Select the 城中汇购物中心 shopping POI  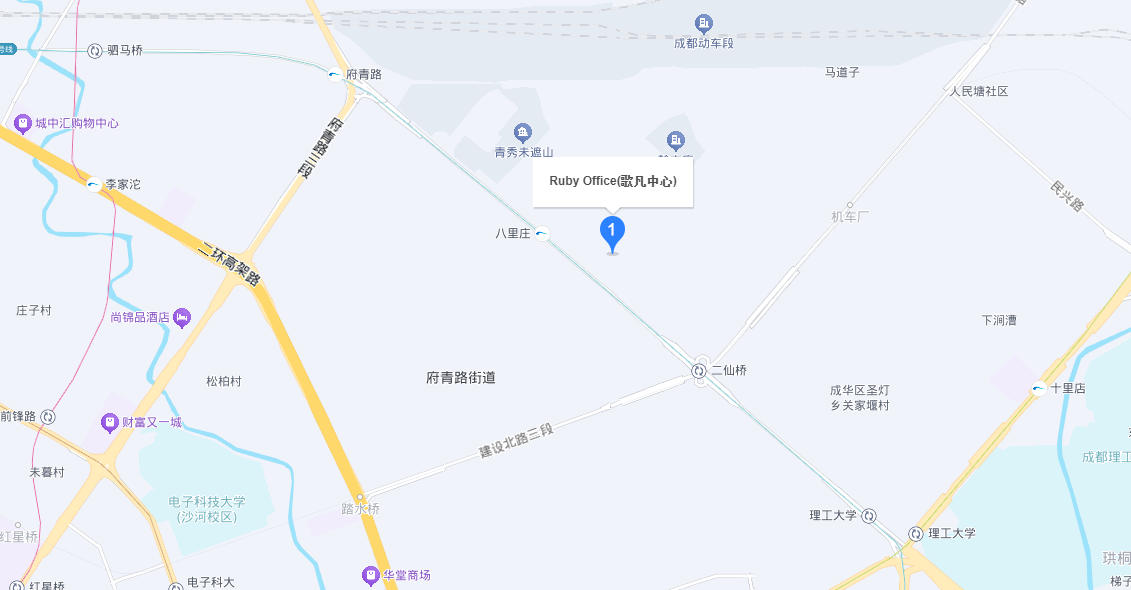tap(23, 124)
